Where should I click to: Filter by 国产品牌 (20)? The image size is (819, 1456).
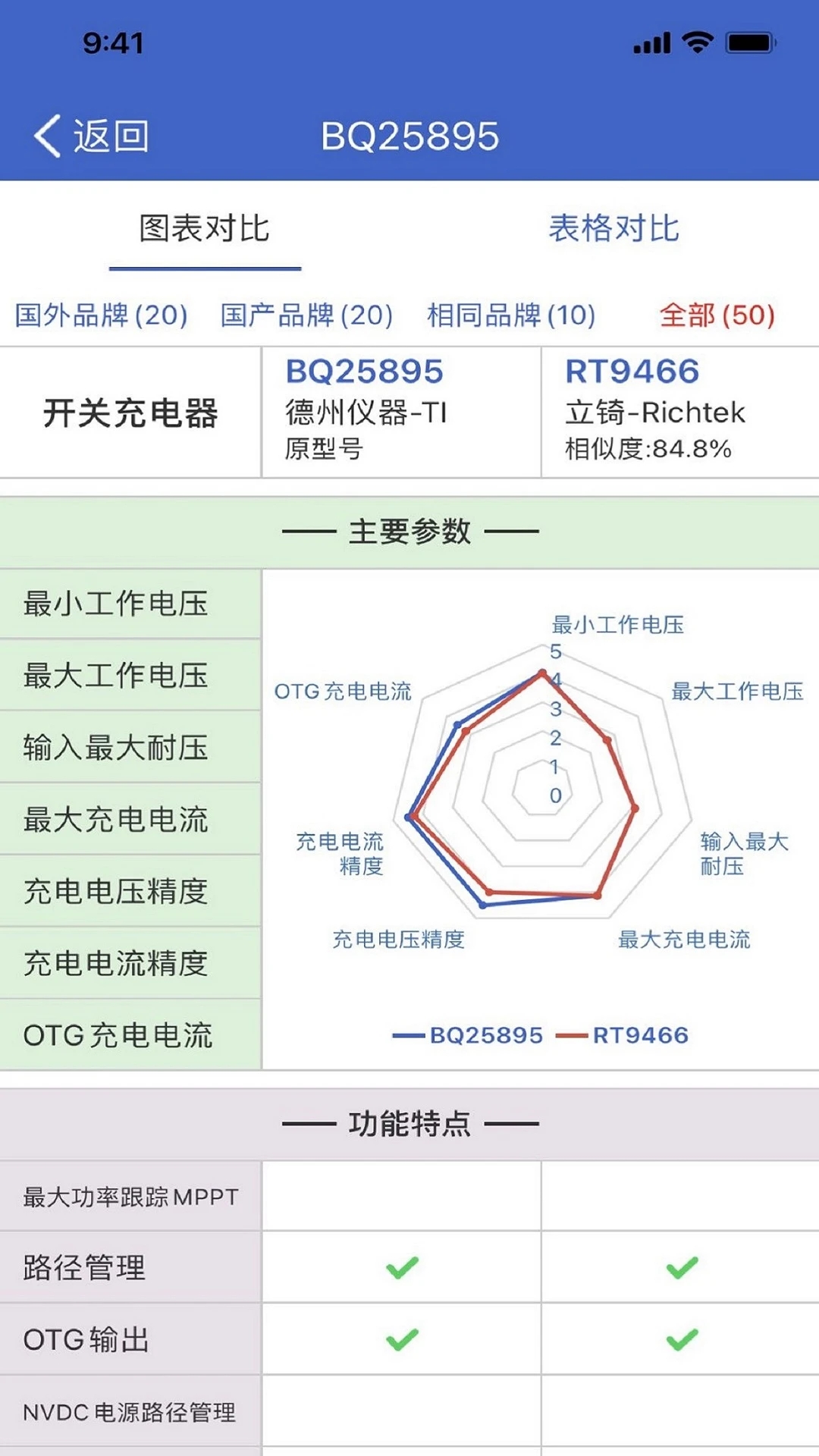tap(307, 315)
